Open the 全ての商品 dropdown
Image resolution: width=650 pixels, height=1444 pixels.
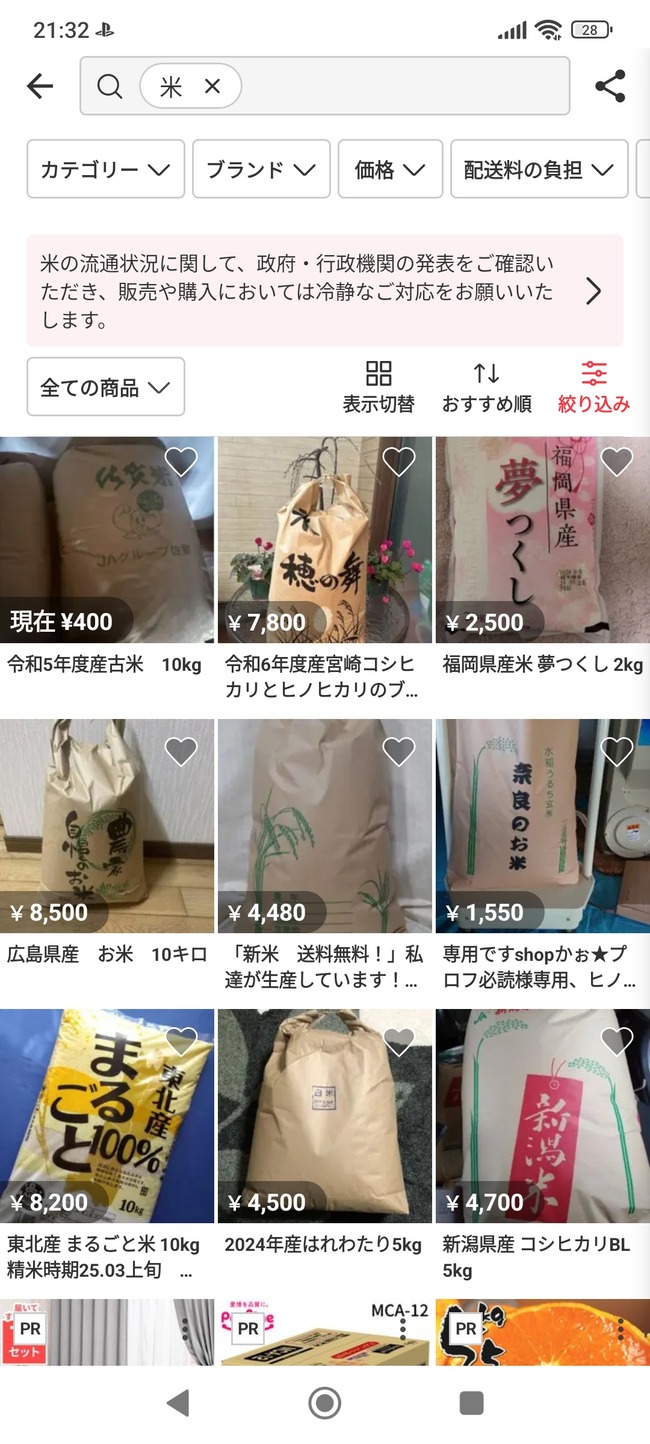point(105,386)
